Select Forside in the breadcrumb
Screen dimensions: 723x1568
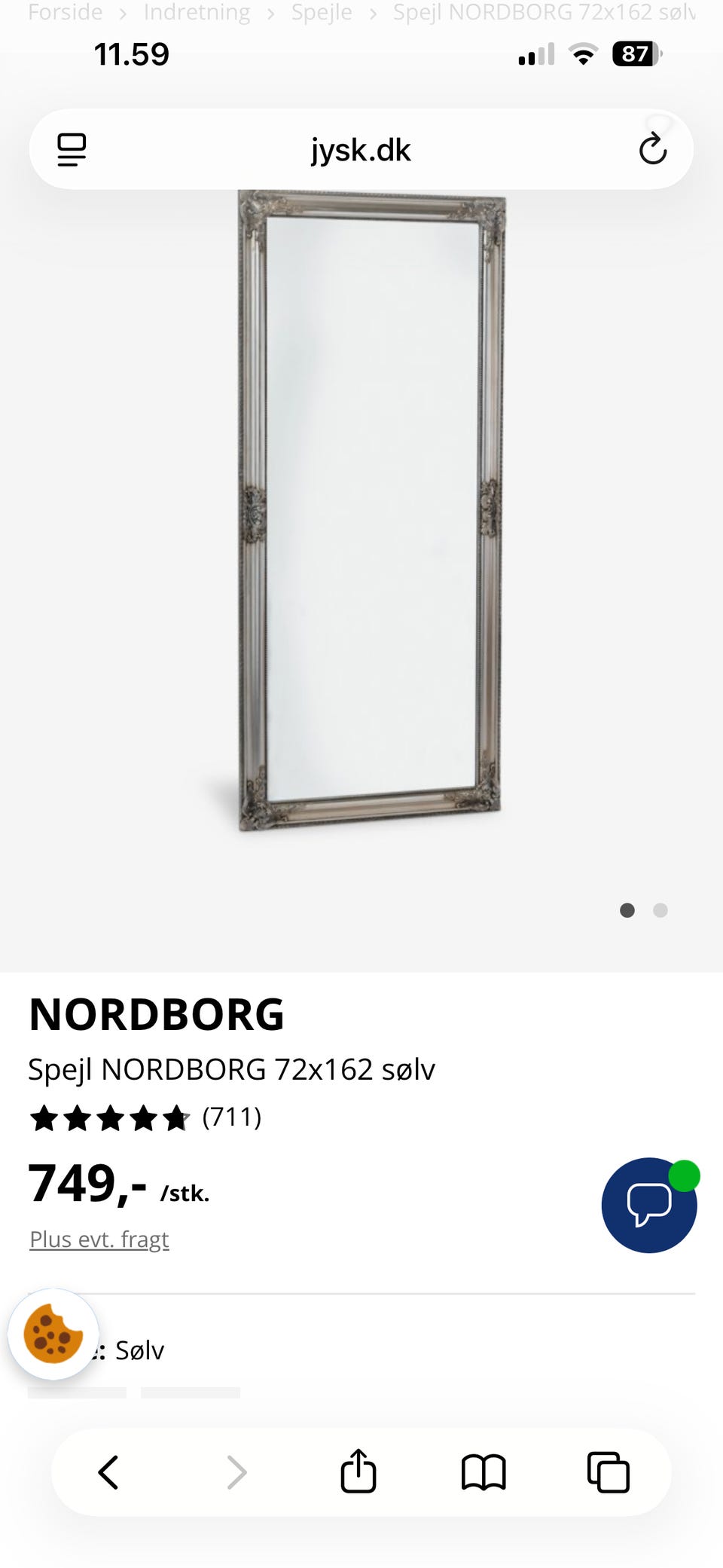pyautogui.click(x=66, y=12)
